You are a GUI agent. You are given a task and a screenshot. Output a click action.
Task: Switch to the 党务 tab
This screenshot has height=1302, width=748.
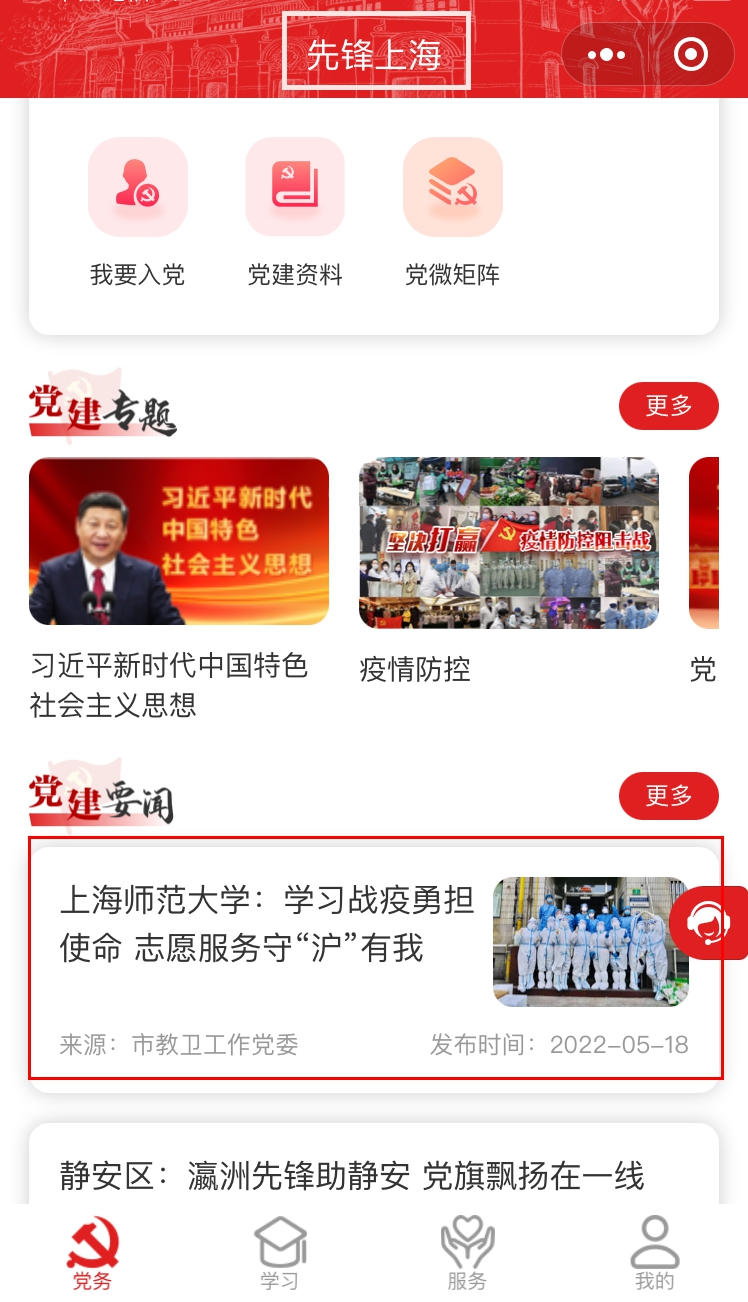pos(92,1254)
